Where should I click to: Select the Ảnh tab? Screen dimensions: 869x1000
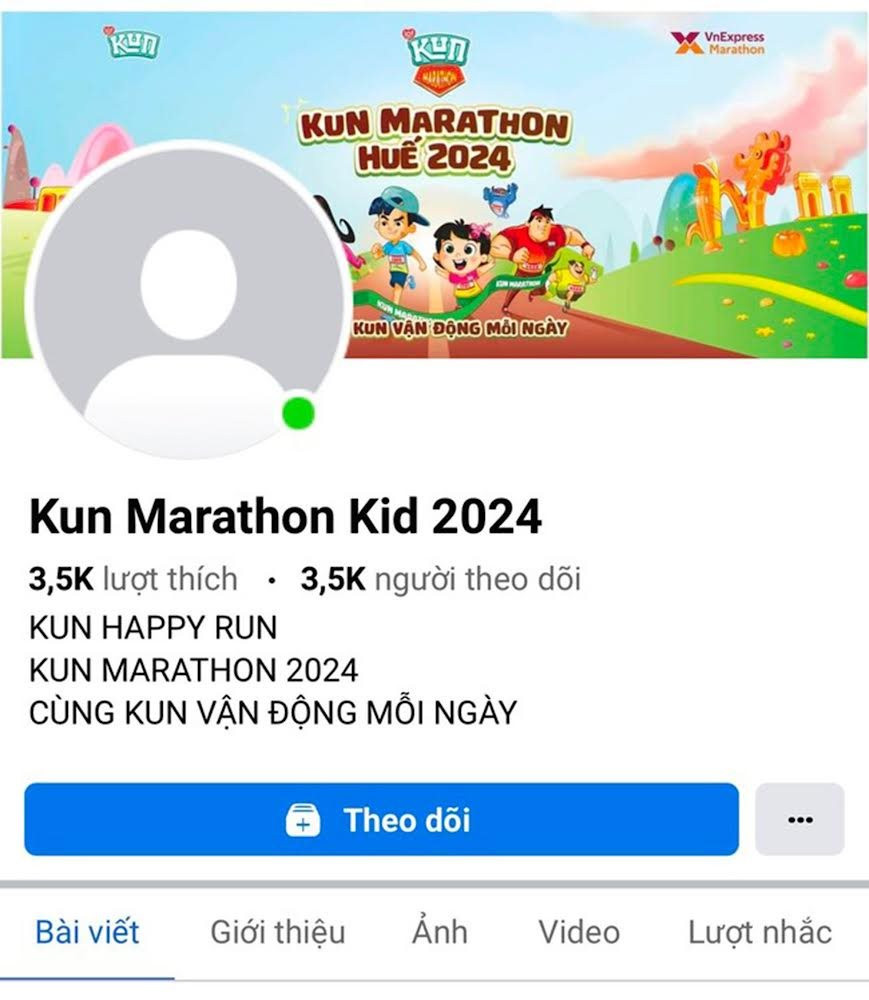coord(440,931)
